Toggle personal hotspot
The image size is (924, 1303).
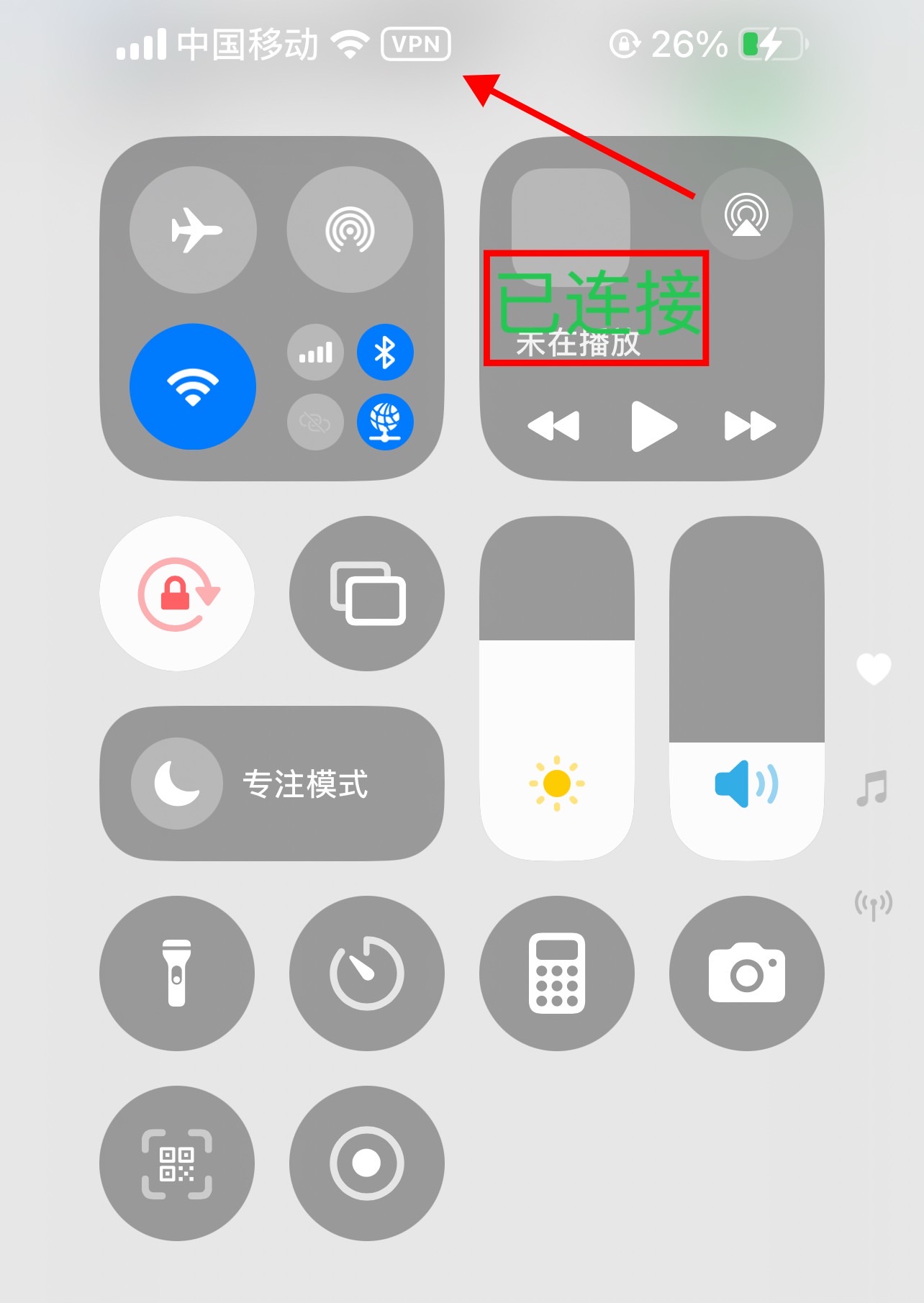(x=315, y=422)
